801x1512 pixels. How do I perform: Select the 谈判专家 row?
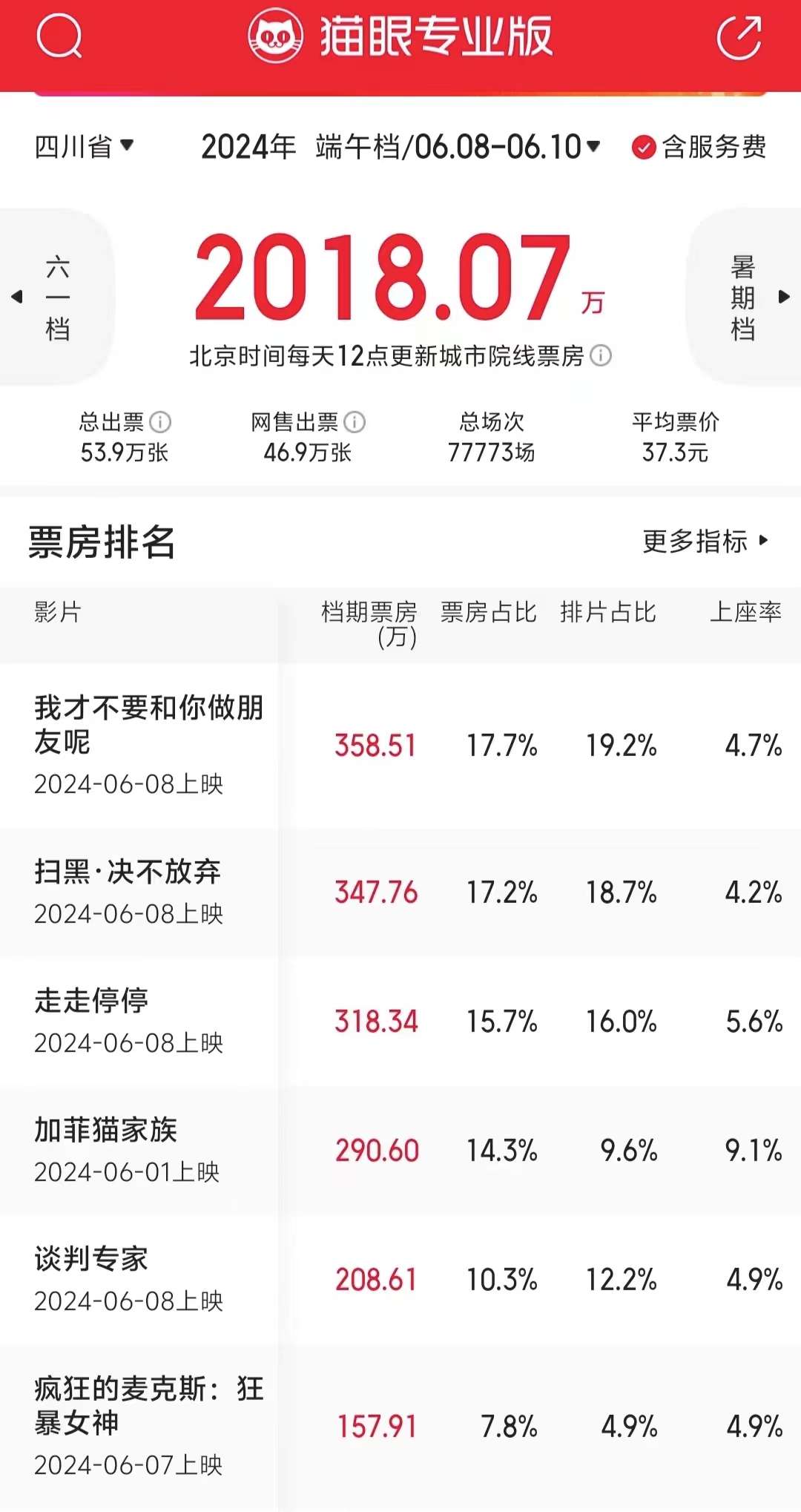[x=400, y=1279]
